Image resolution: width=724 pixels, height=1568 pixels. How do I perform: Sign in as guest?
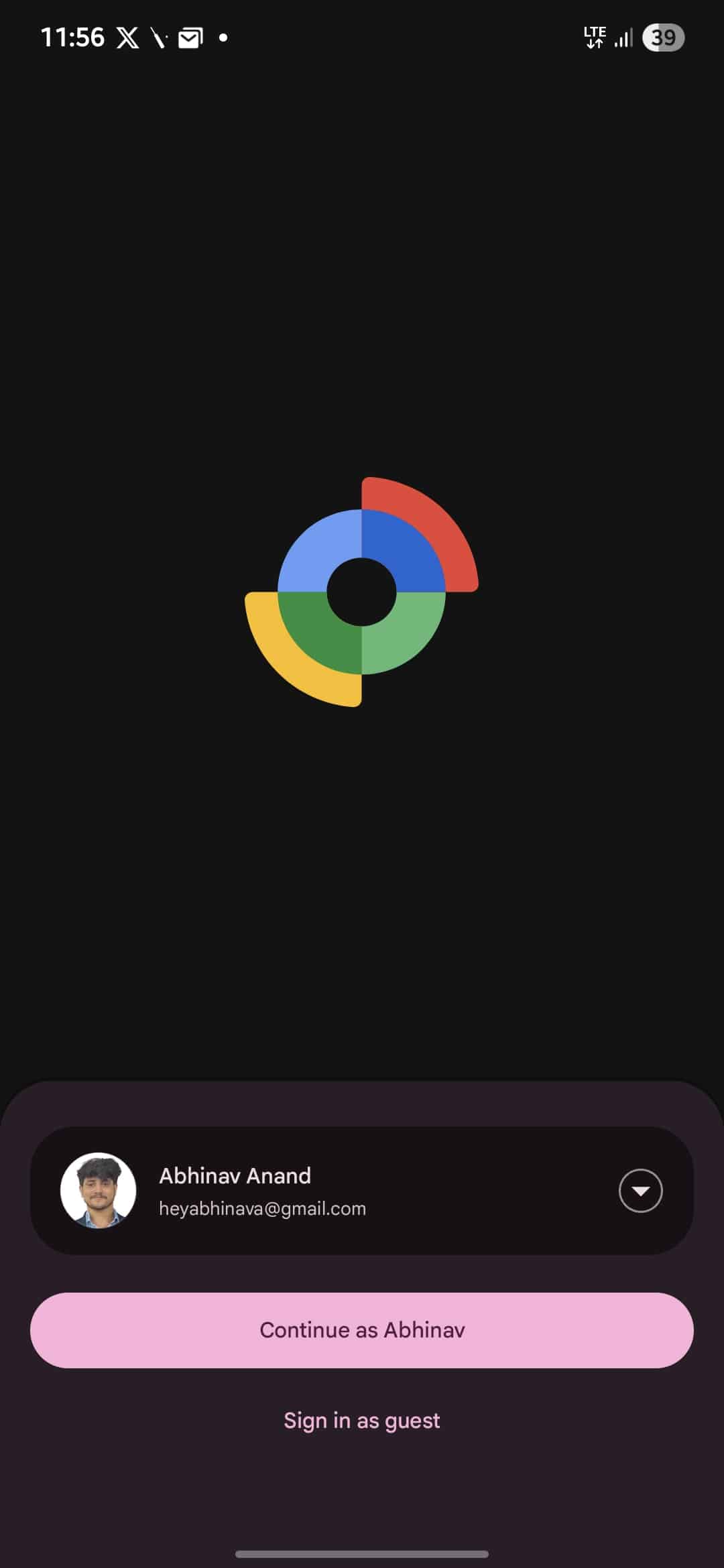pyautogui.click(x=362, y=1420)
